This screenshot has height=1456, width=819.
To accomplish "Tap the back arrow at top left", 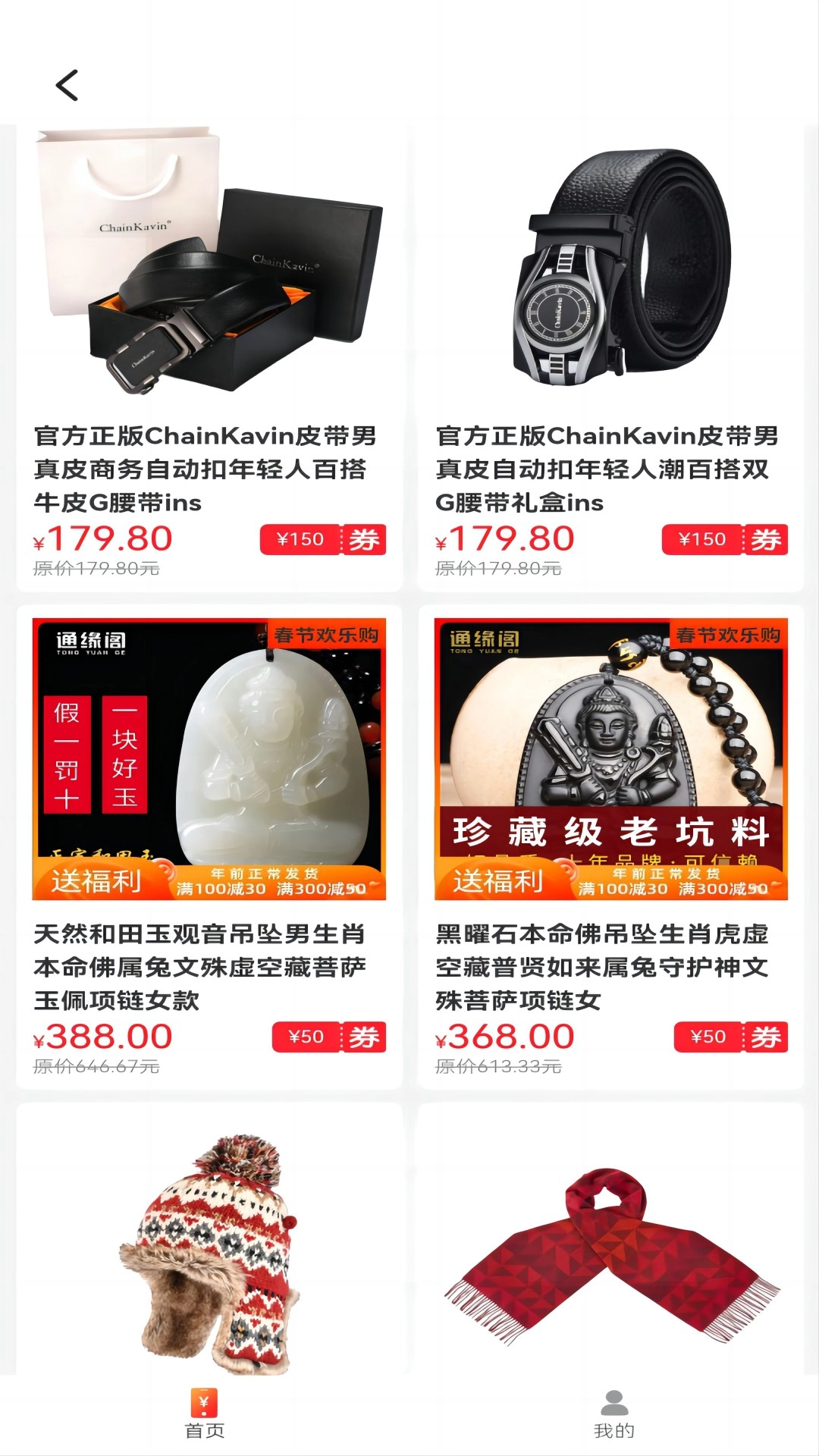I will point(67,83).
